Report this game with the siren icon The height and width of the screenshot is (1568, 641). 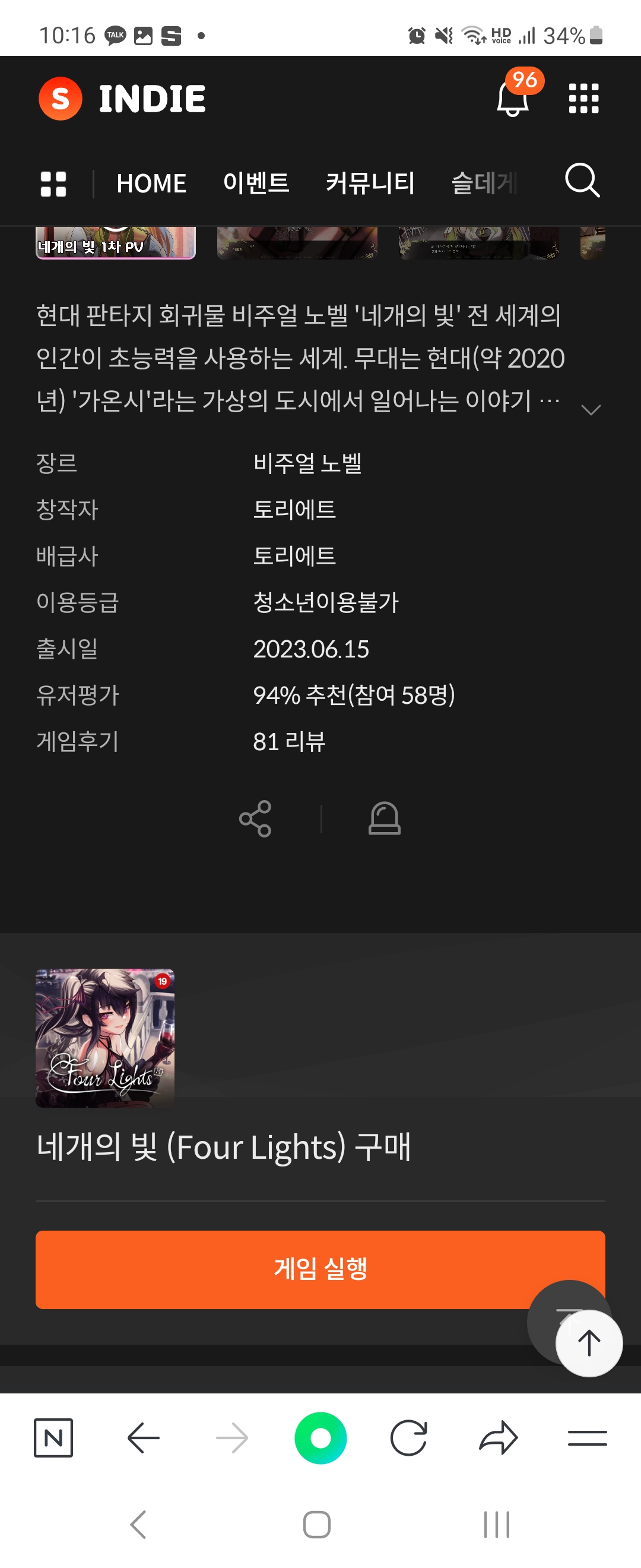point(385,818)
